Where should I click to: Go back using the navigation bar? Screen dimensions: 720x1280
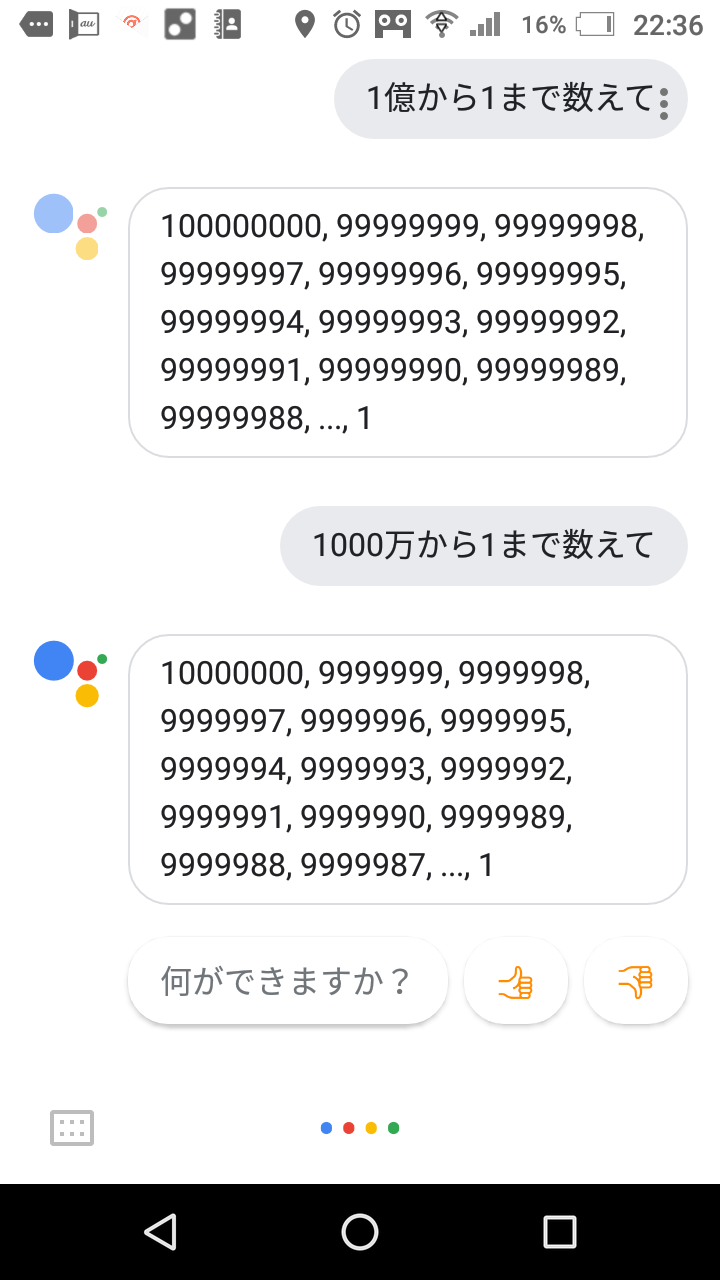pos(160,1232)
